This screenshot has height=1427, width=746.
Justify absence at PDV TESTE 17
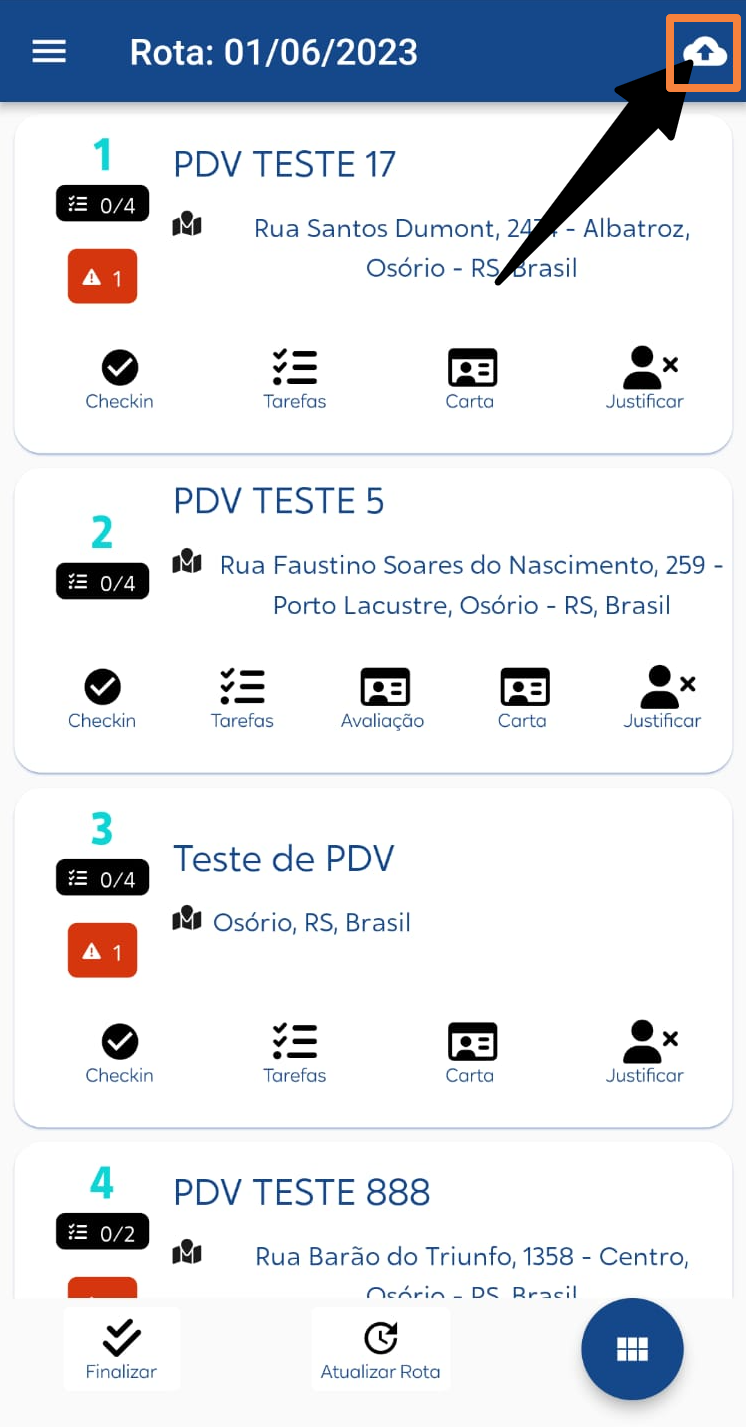[x=646, y=380]
